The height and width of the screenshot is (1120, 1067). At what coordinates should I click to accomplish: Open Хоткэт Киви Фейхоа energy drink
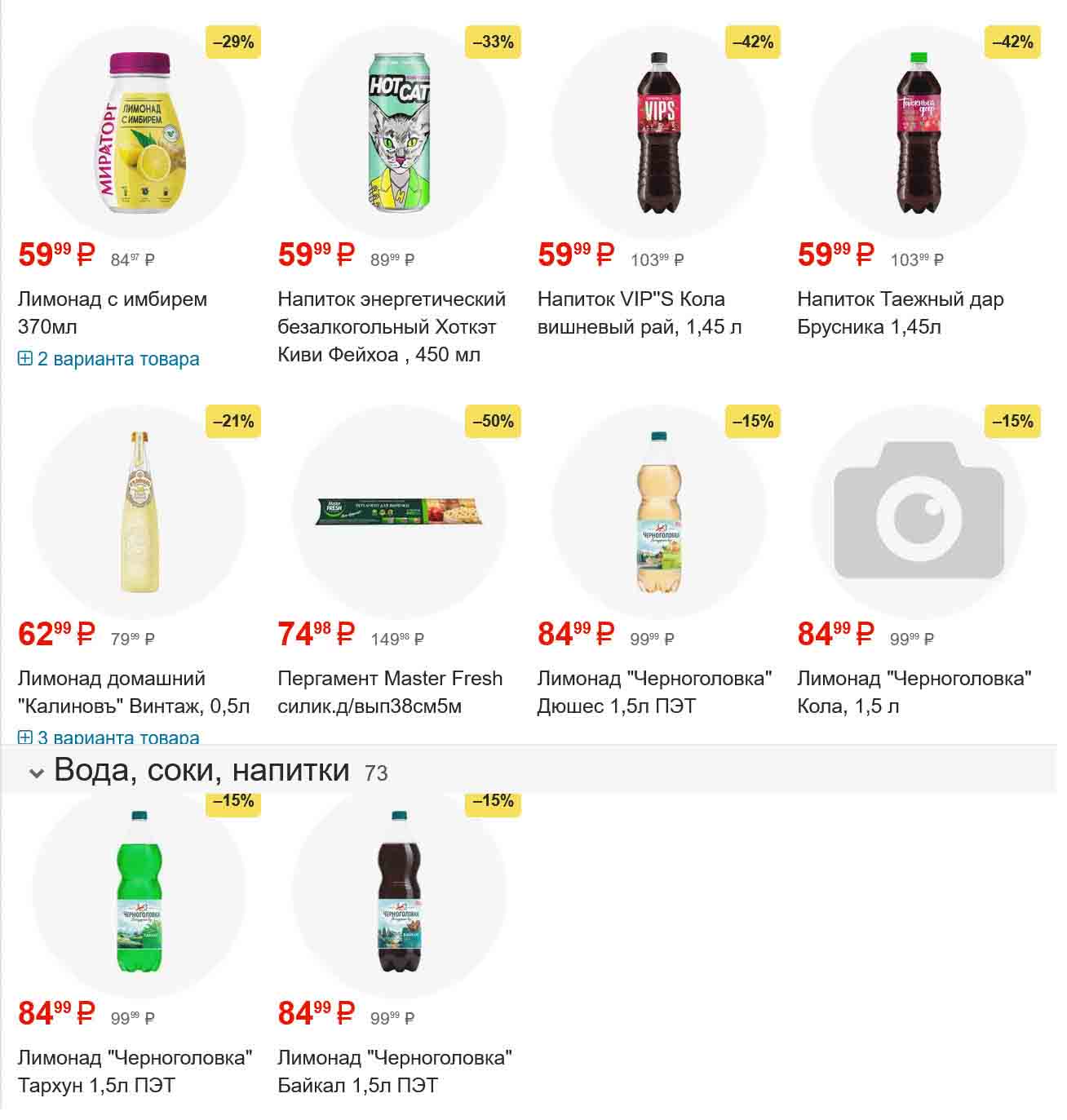[x=392, y=326]
